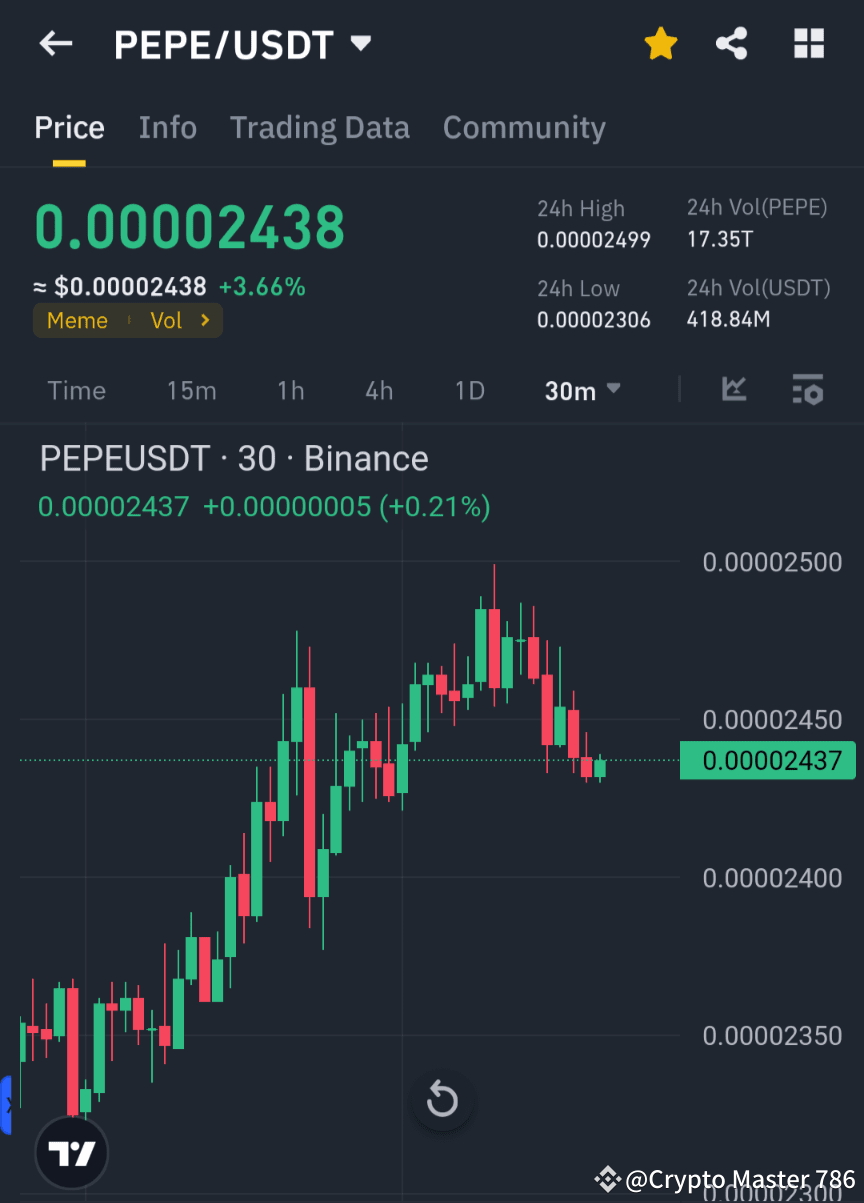This screenshot has width=864, height=1203.
Task: Select the Time chart view
Action: pyautogui.click(x=77, y=390)
